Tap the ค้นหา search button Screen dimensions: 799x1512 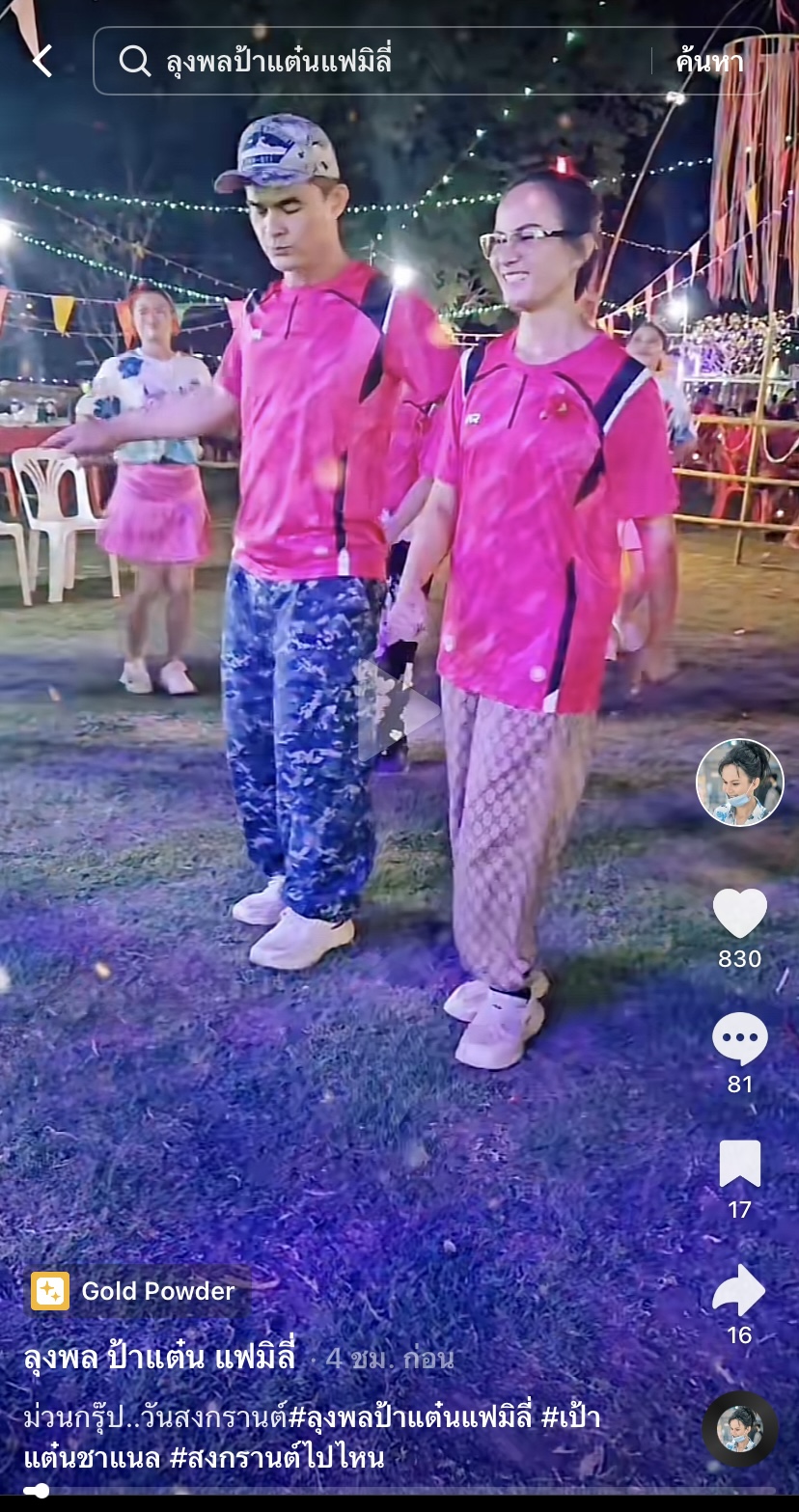[x=708, y=62]
